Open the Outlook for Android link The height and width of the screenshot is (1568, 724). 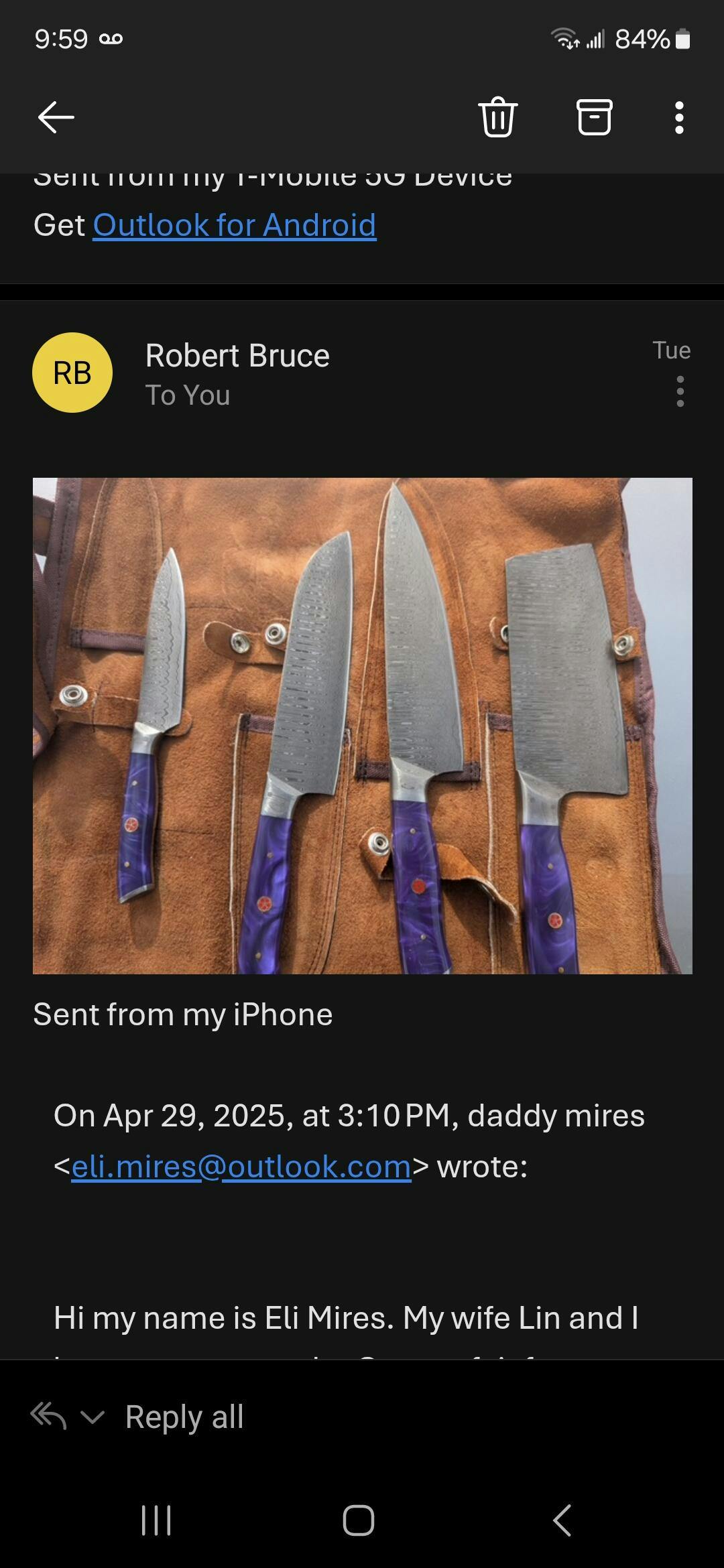pyautogui.click(x=235, y=225)
